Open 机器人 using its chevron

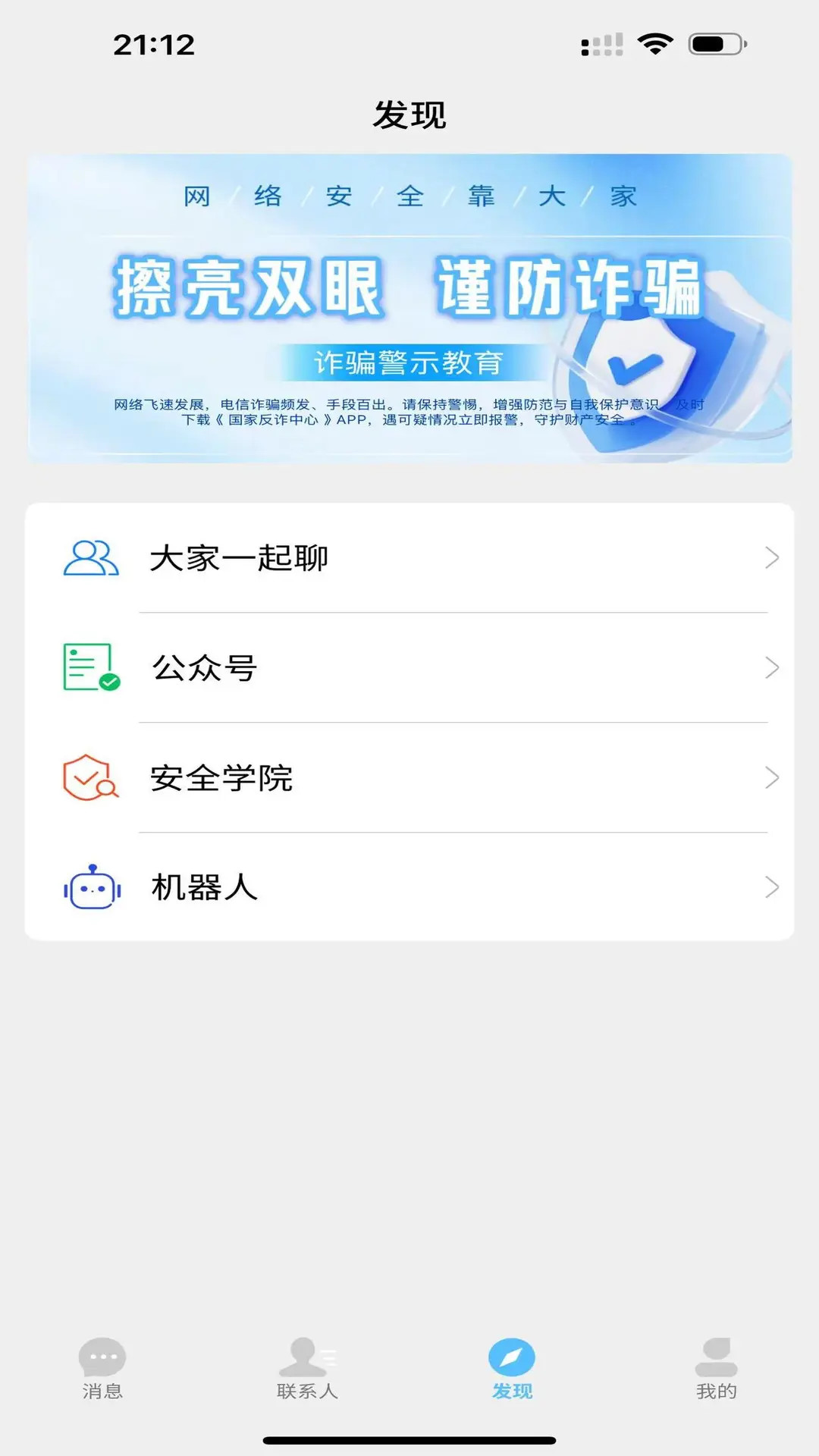pyautogui.click(x=773, y=886)
